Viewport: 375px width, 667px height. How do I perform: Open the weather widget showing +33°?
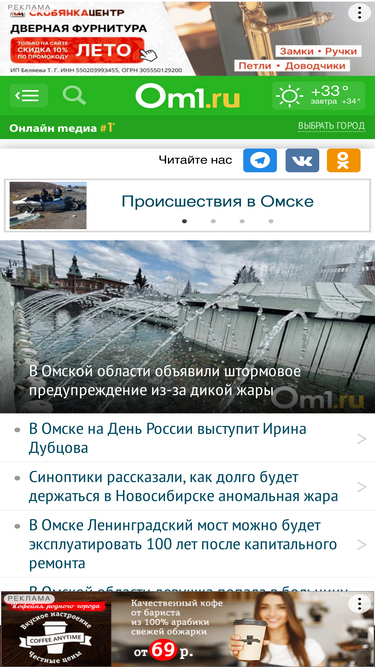click(319, 96)
